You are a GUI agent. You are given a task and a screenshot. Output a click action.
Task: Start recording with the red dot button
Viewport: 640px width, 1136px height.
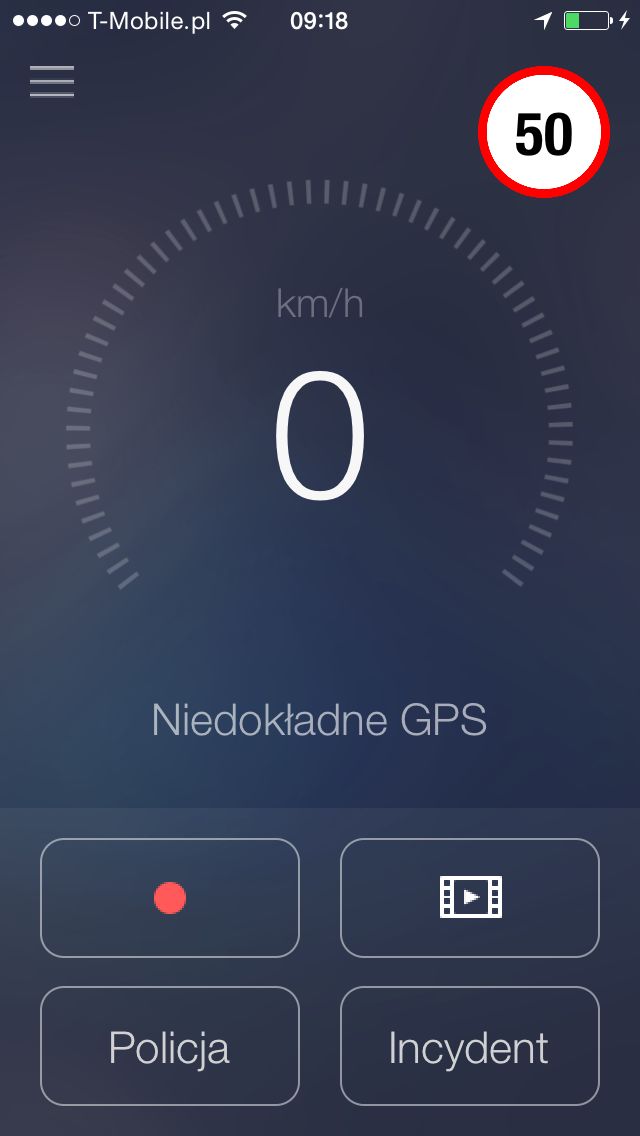coord(170,898)
